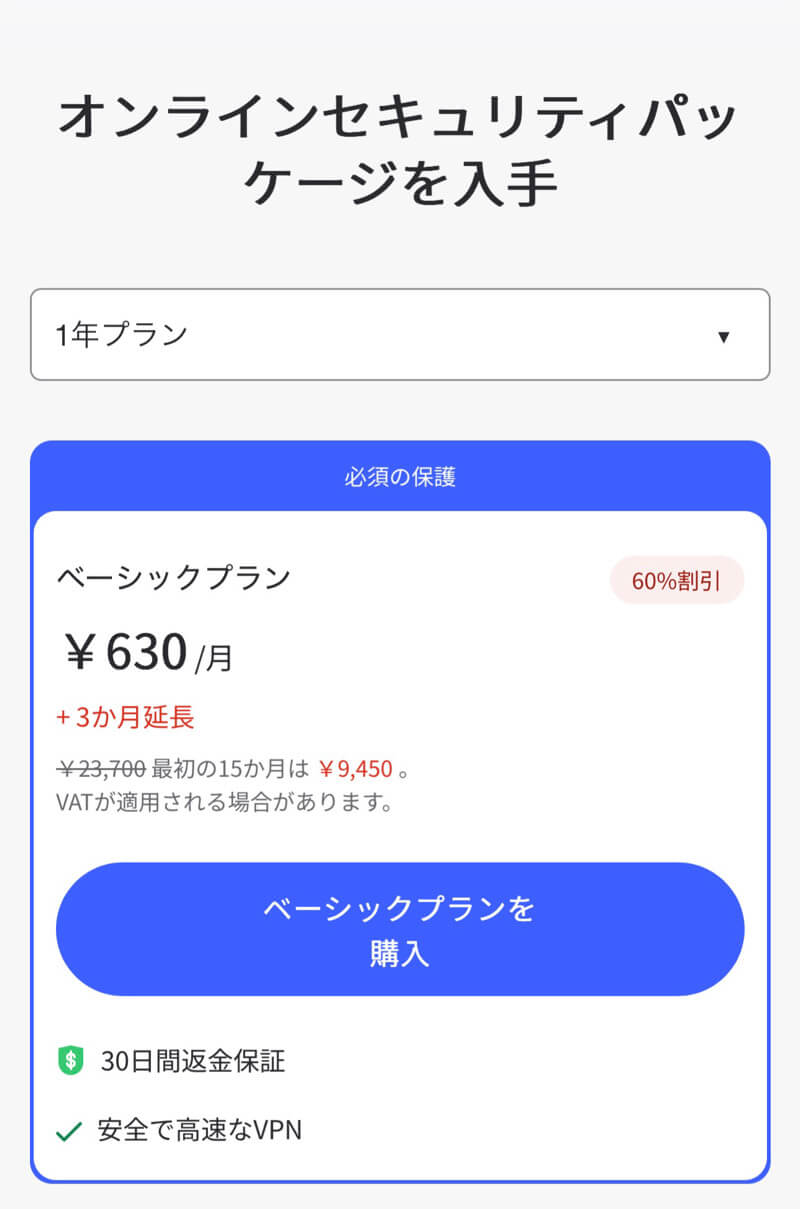The width and height of the screenshot is (800, 1209).
Task: Click the ベーシックプラン plan title
Action: click(x=175, y=578)
